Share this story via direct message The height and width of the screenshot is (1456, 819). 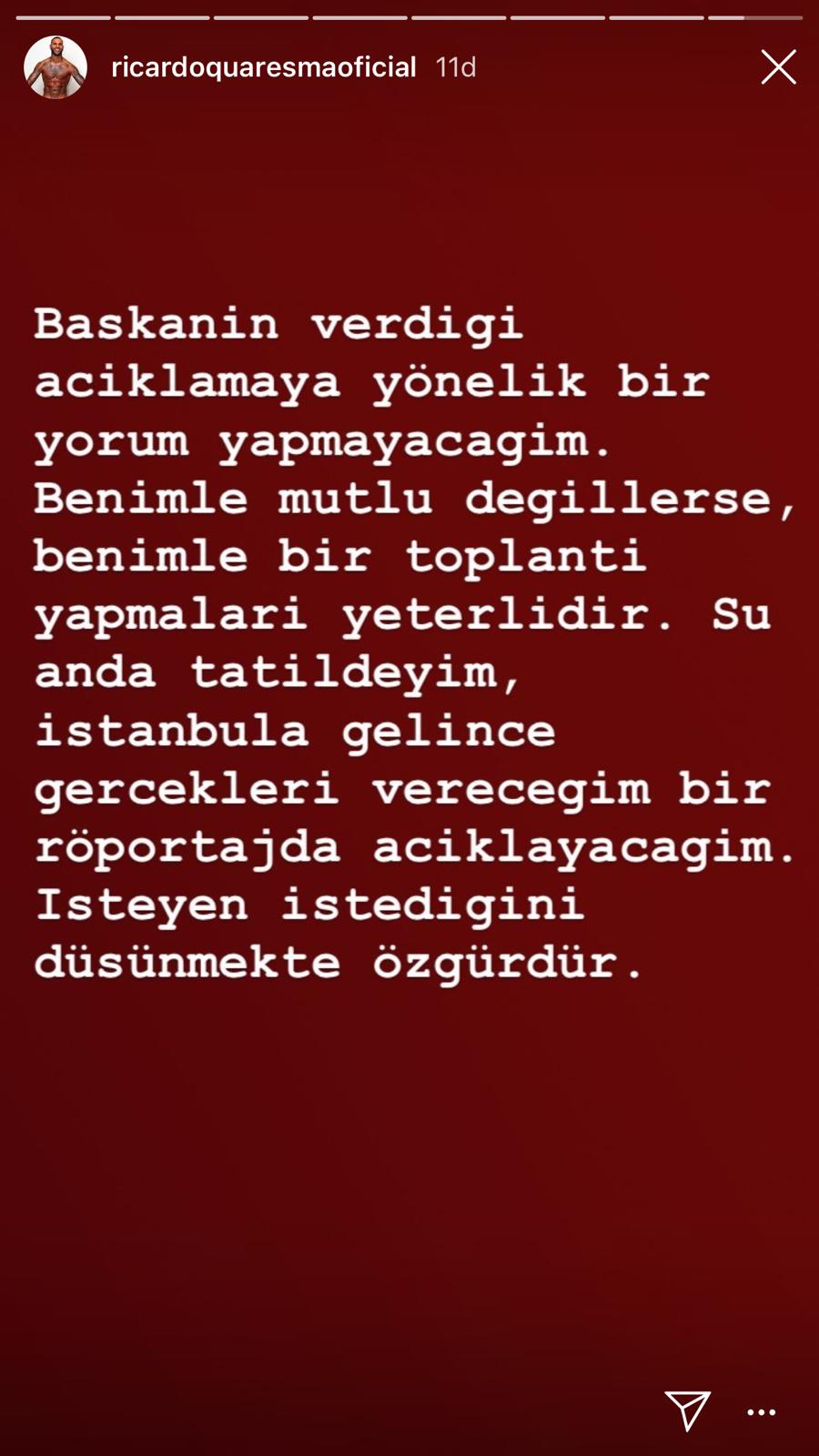click(x=687, y=1410)
